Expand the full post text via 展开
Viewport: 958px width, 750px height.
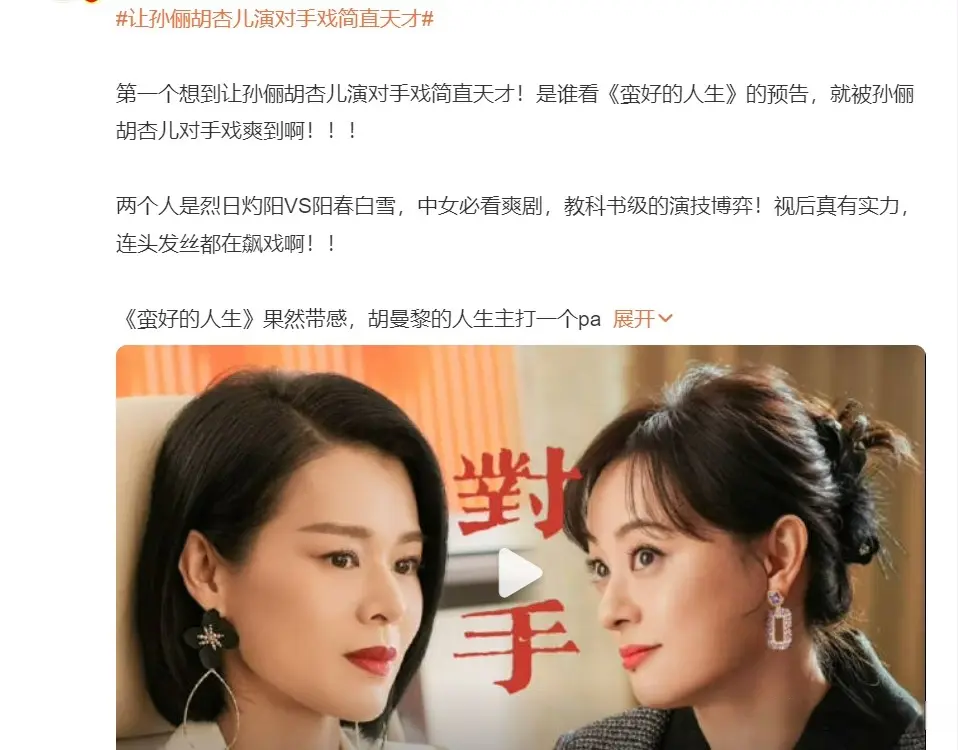click(x=641, y=319)
